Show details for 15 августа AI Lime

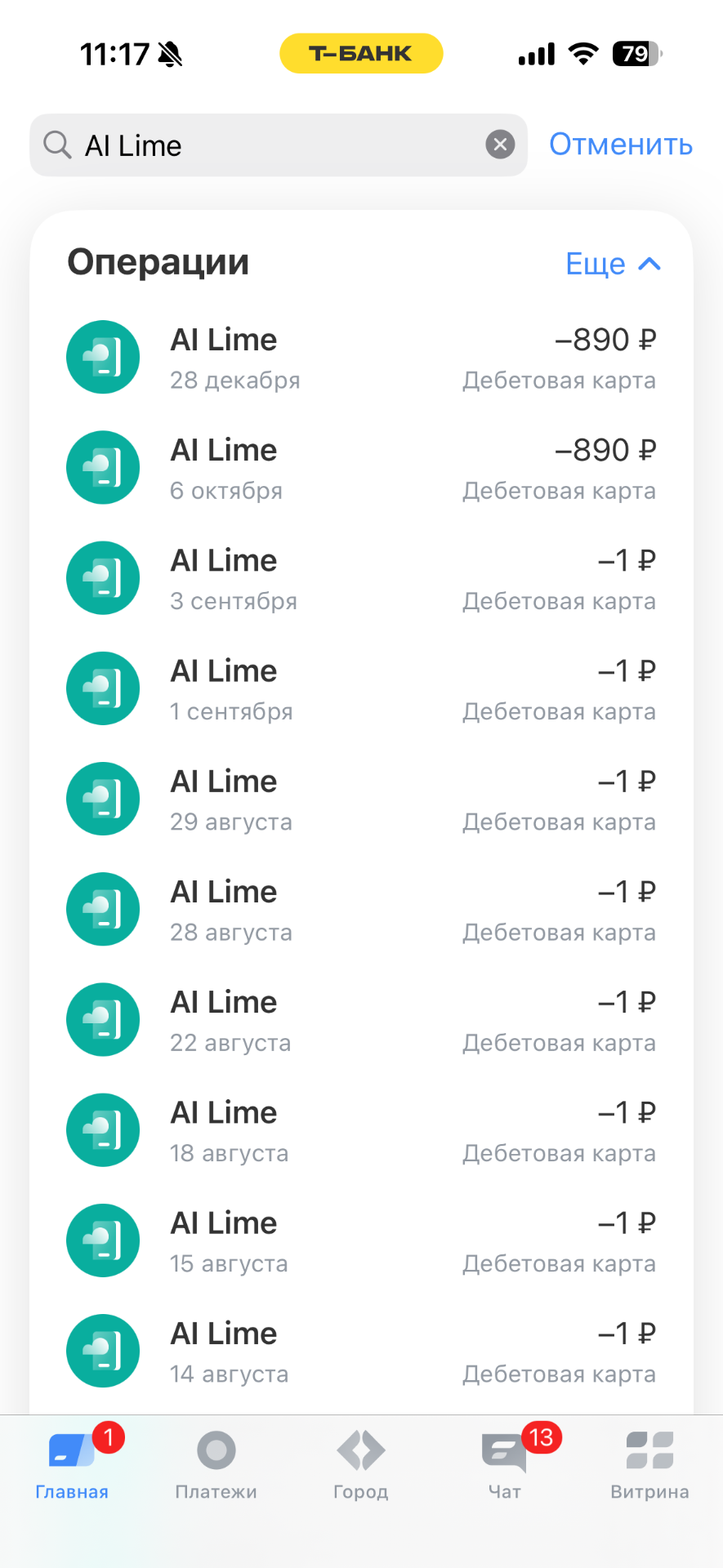coord(361,1241)
